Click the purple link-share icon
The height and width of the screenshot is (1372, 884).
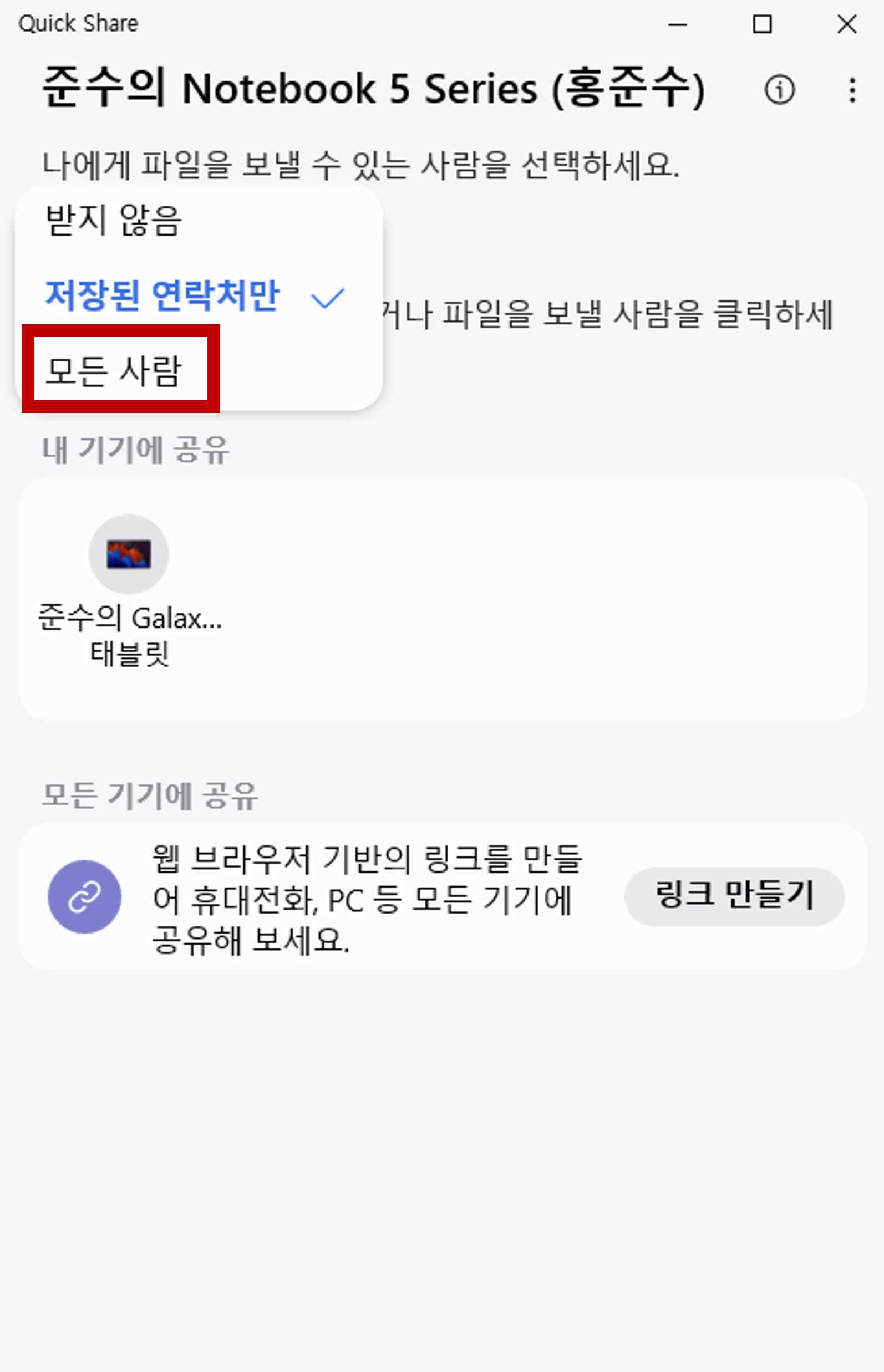point(85,895)
